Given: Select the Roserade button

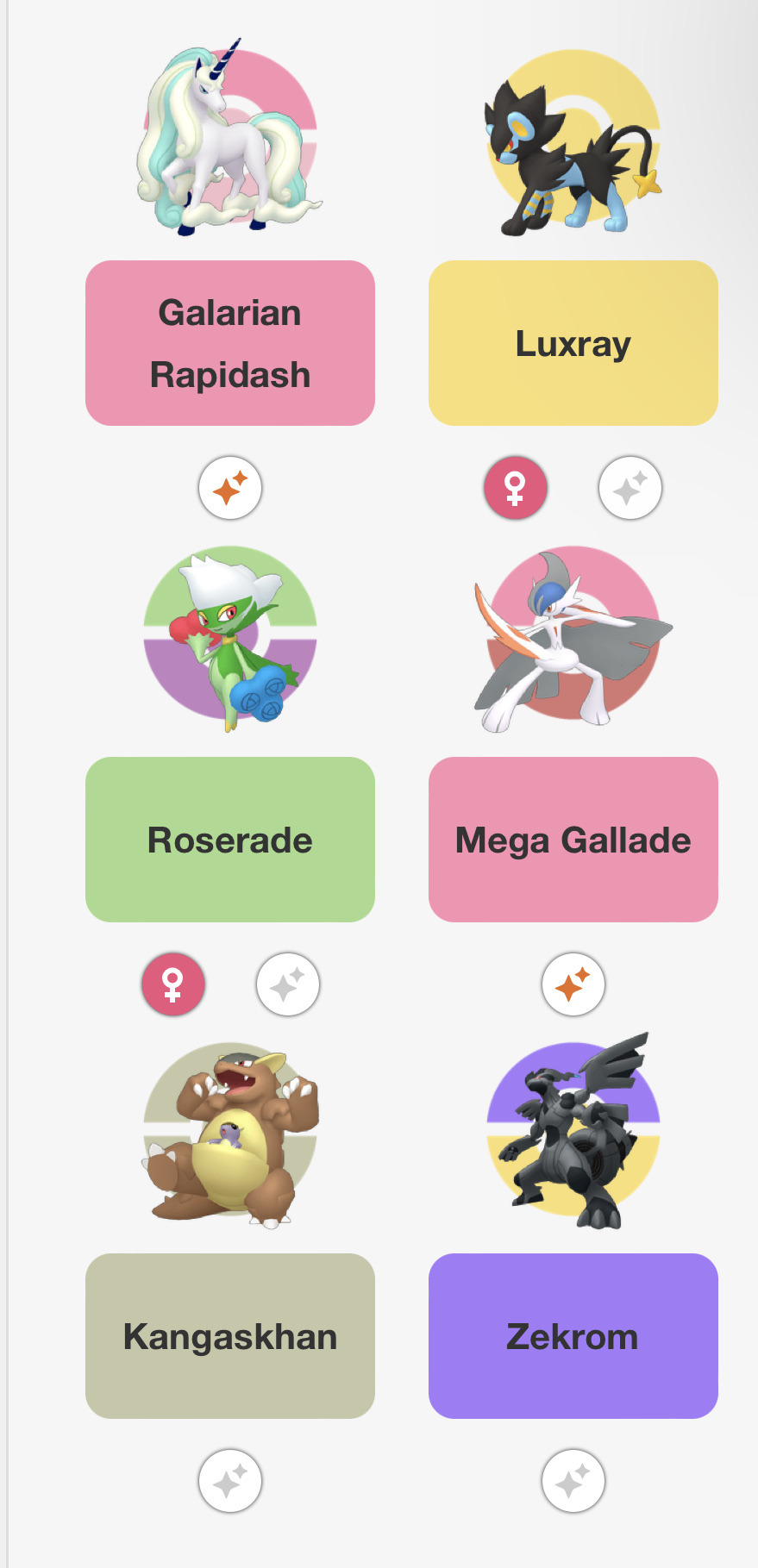Looking at the screenshot, I should coord(229,840).
